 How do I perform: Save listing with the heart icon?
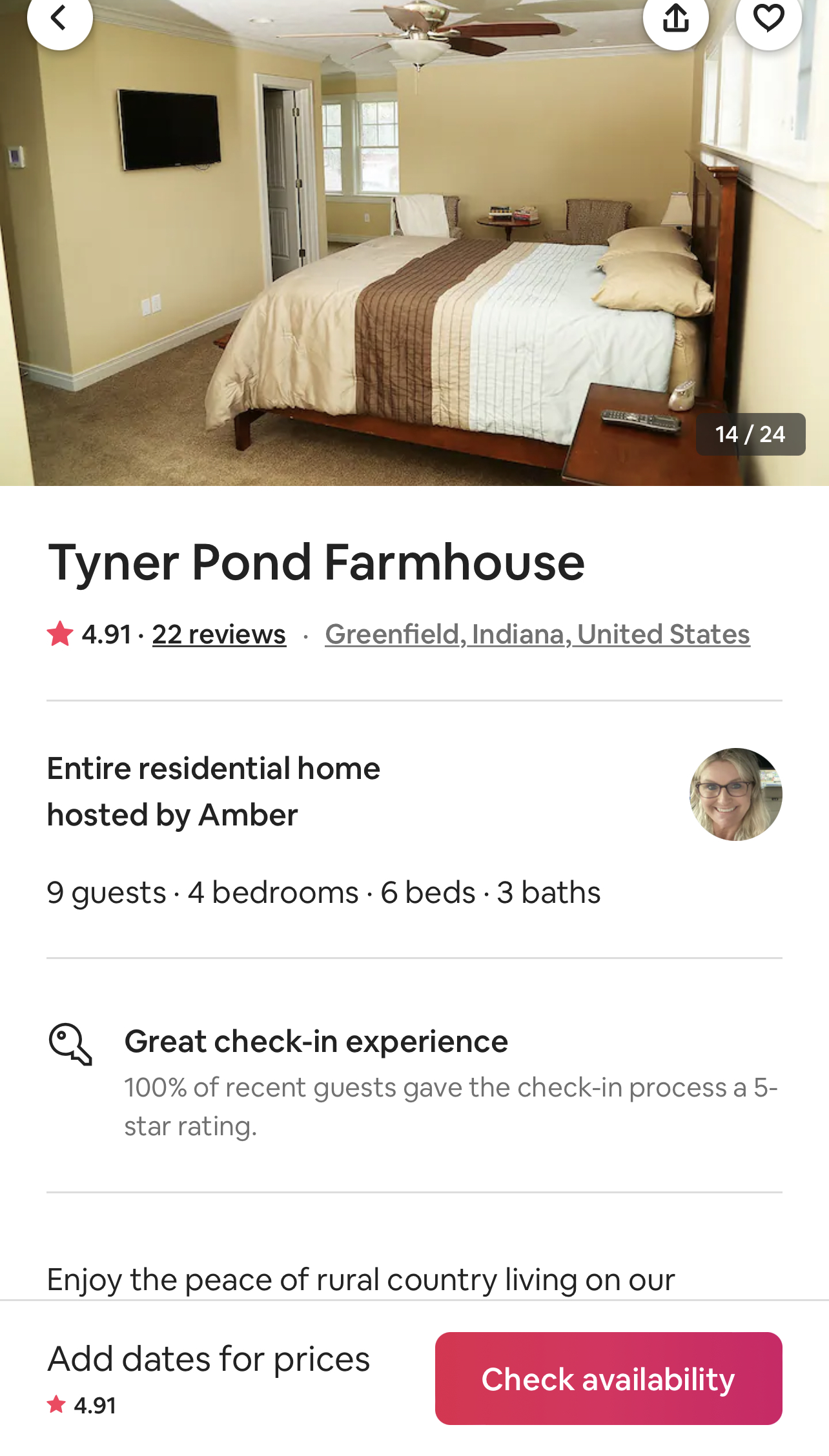point(768,18)
